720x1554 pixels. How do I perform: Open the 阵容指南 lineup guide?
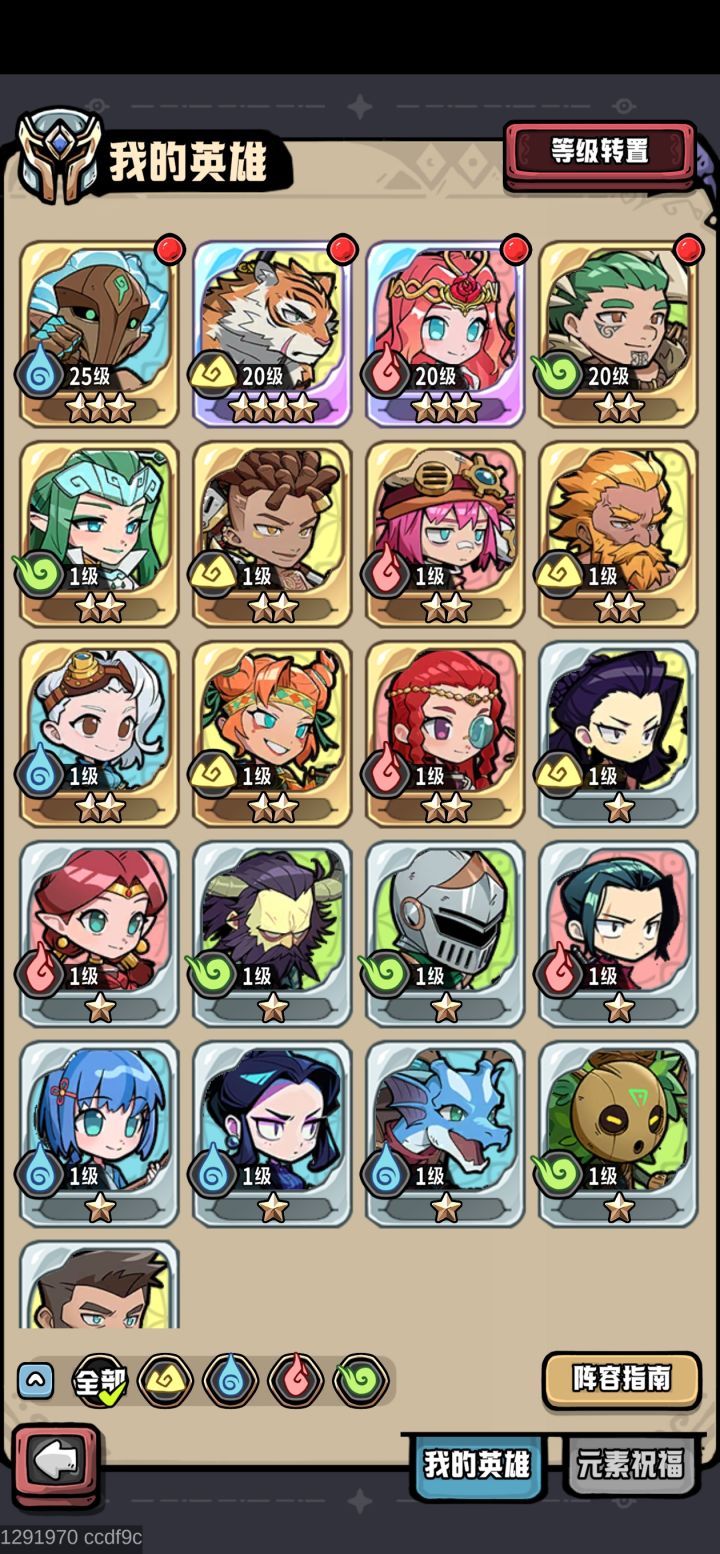tap(622, 1381)
